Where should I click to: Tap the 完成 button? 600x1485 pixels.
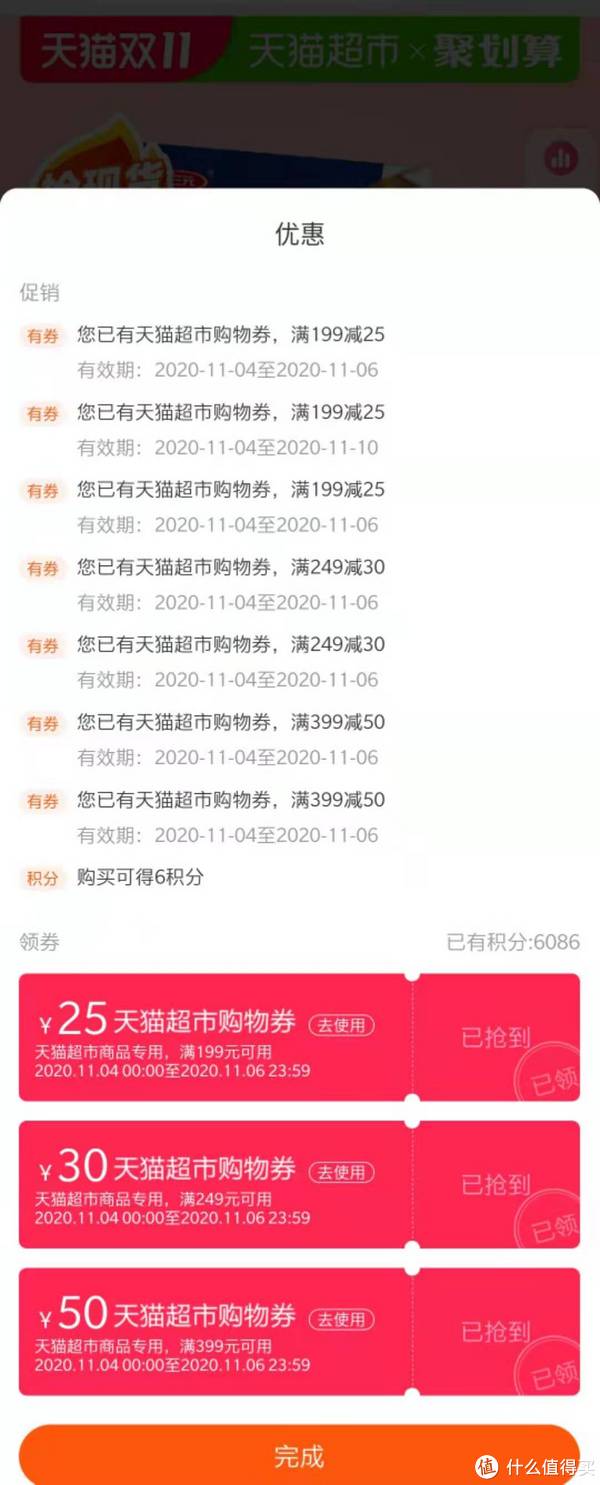(299, 1455)
